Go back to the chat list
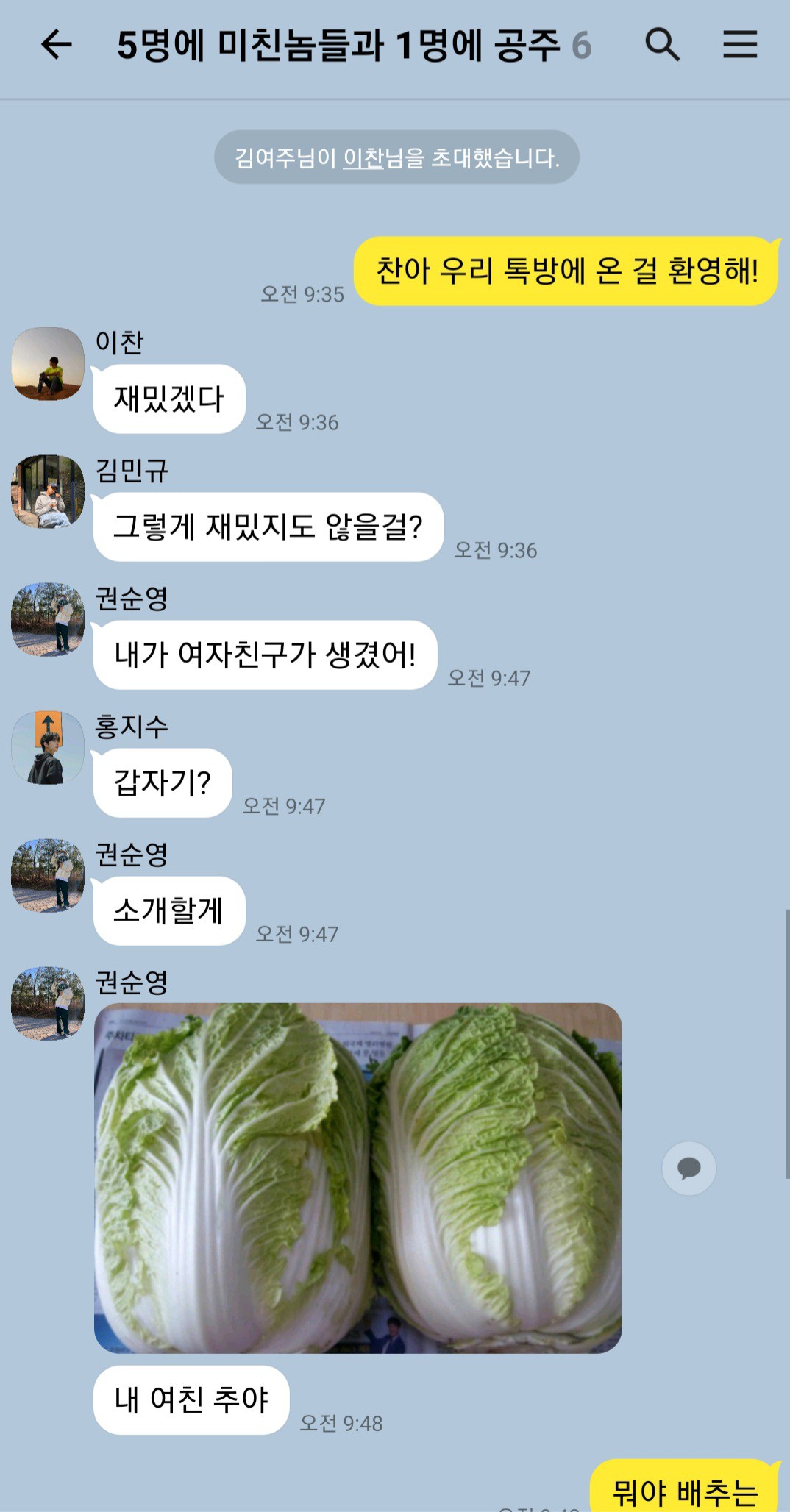The height and width of the screenshot is (1512, 790). pyautogui.click(x=57, y=45)
